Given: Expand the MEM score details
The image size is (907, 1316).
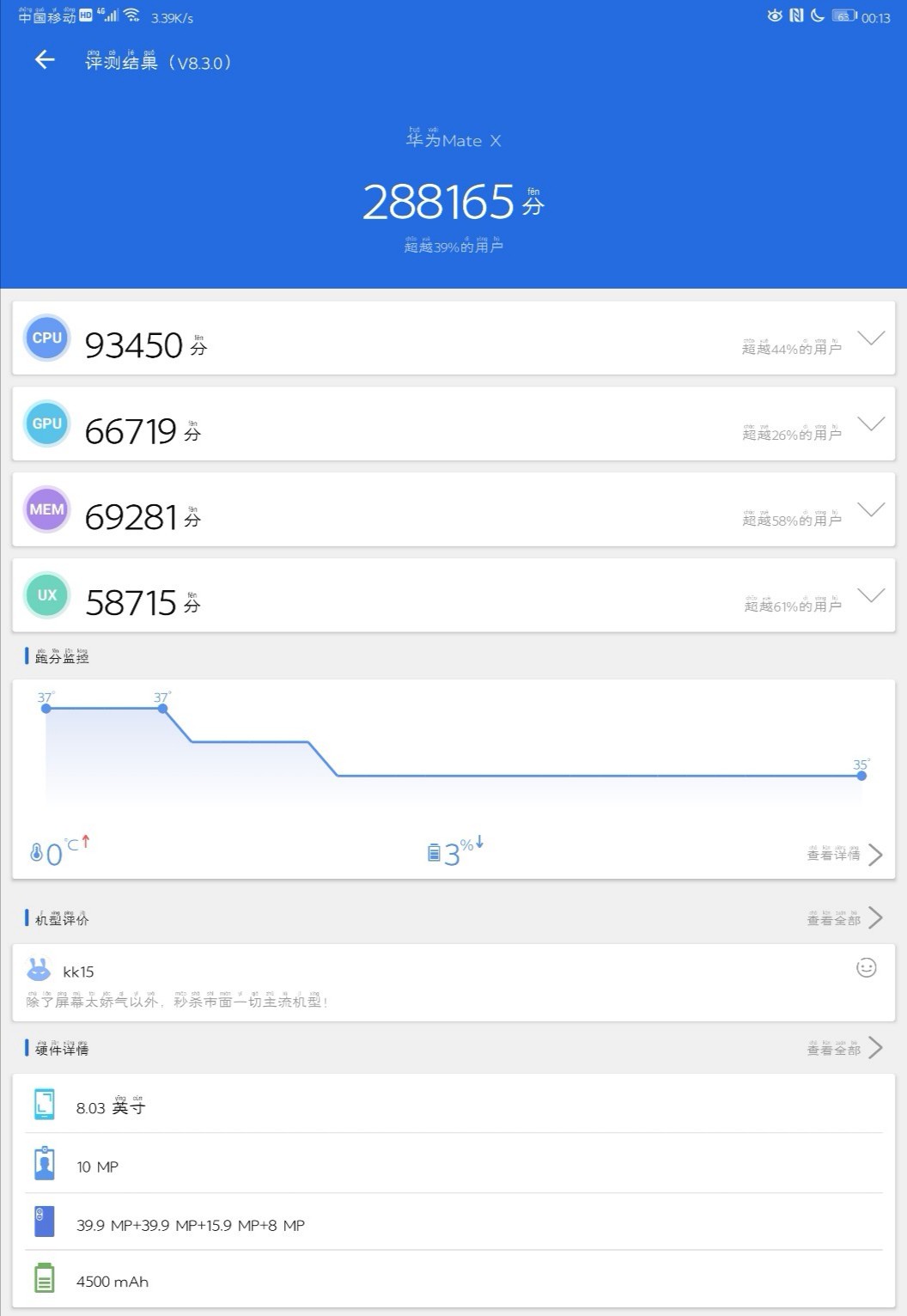Looking at the screenshot, I should click(x=871, y=510).
